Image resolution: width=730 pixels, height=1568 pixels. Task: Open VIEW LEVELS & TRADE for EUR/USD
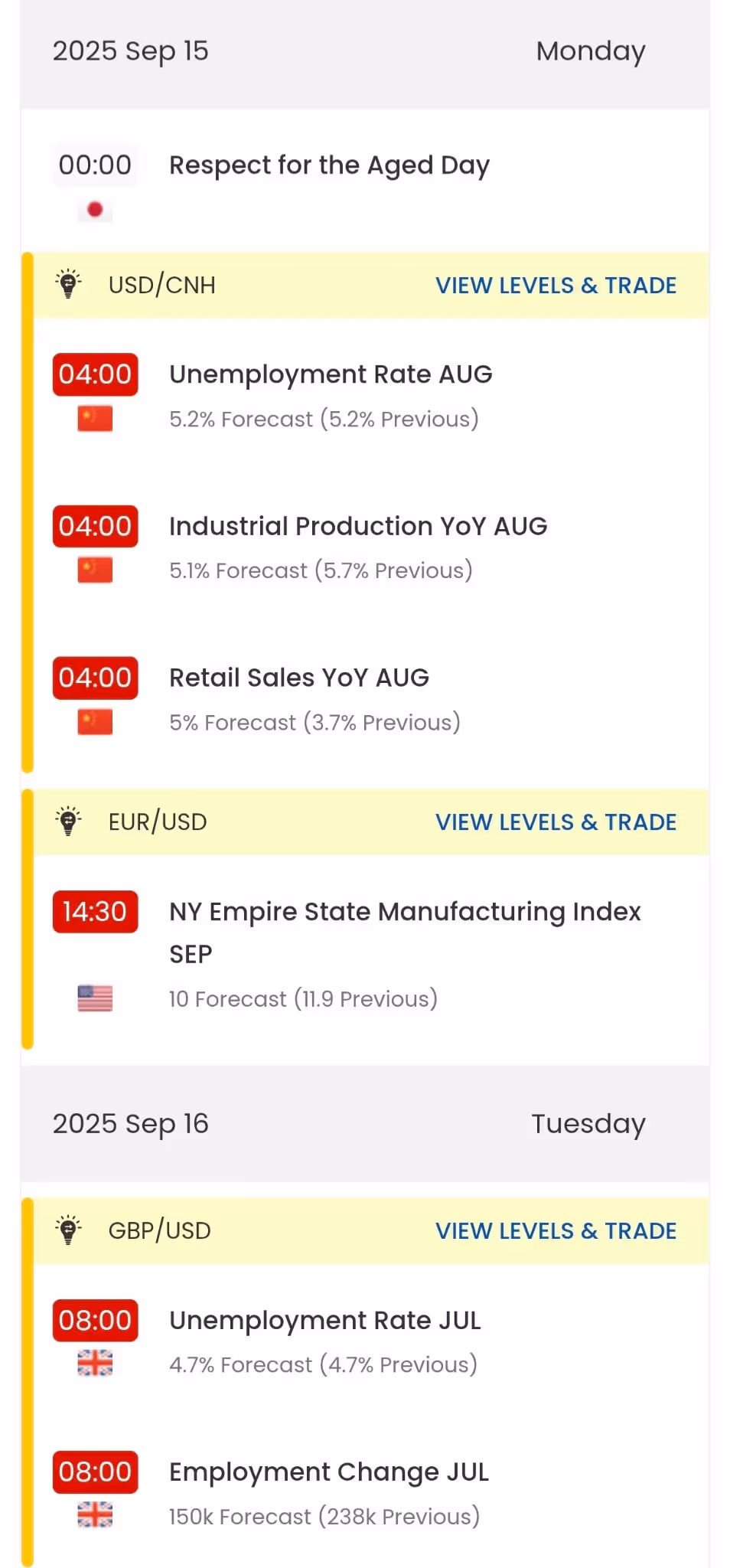click(x=556, y=822)
